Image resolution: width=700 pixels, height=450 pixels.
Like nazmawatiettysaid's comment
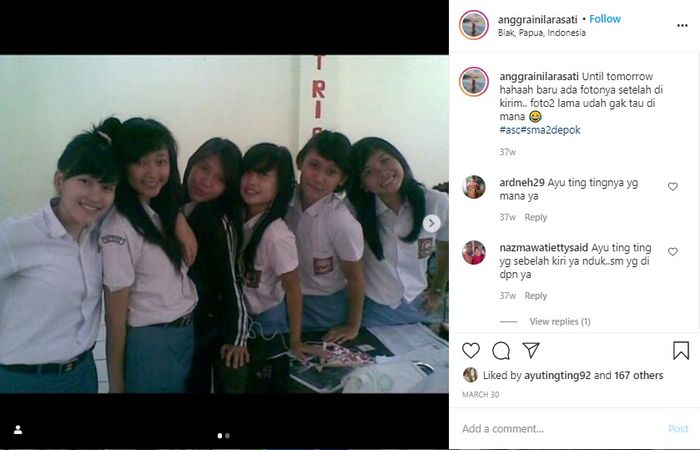(672, 252)
